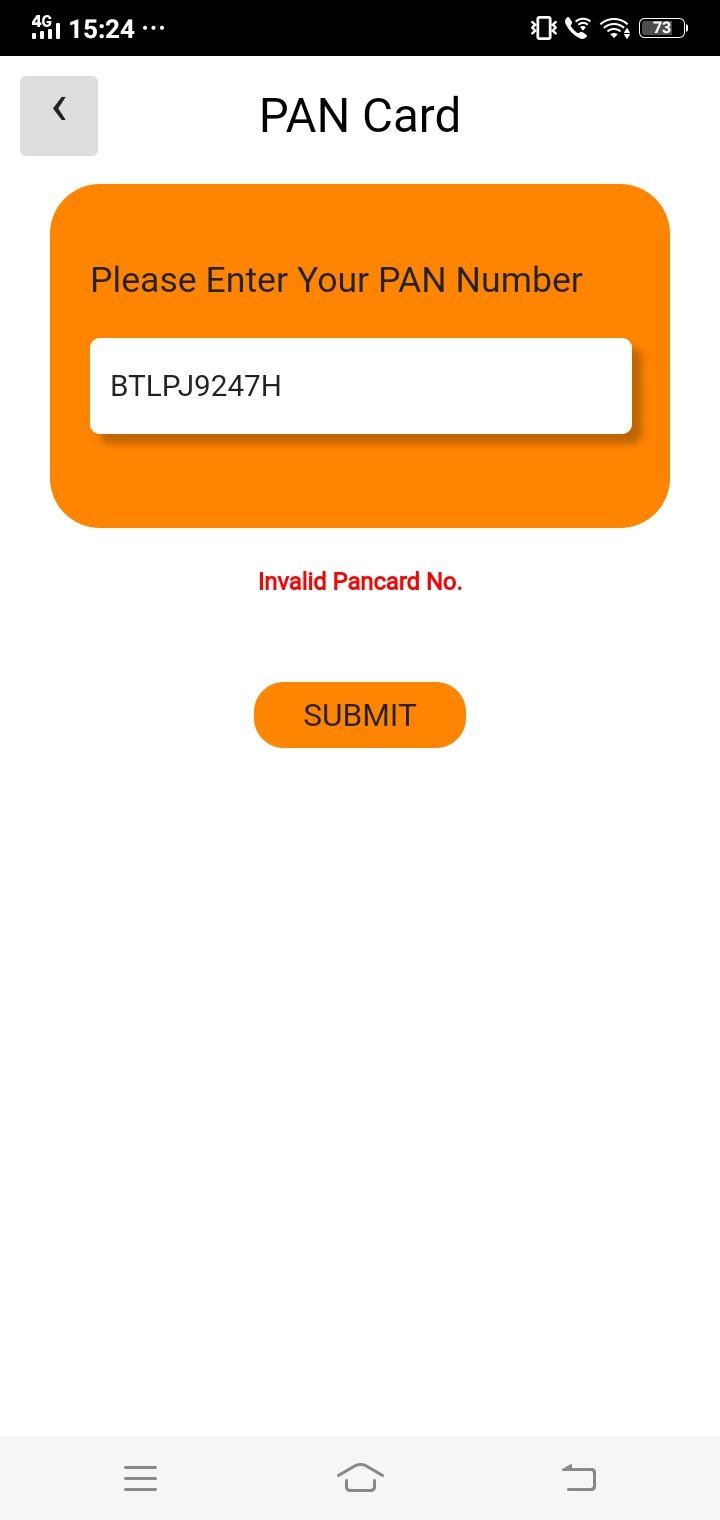Go to the phone's home screen
This screenshot has width=720, height=1520.
click(x=360, y=1477)
